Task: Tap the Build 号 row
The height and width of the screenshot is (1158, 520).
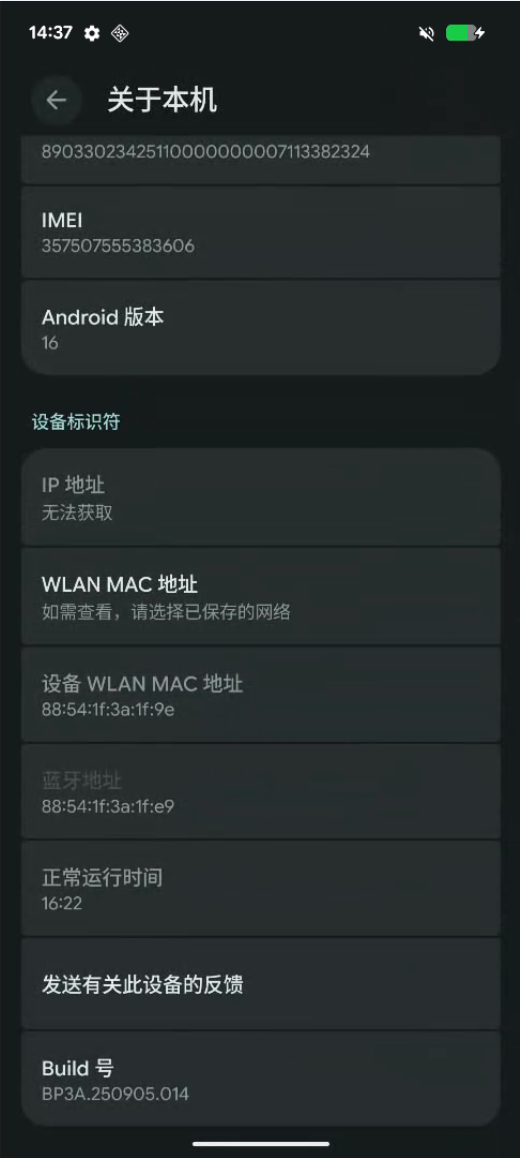Action: pyautogui.click(x=261, y=1079)
